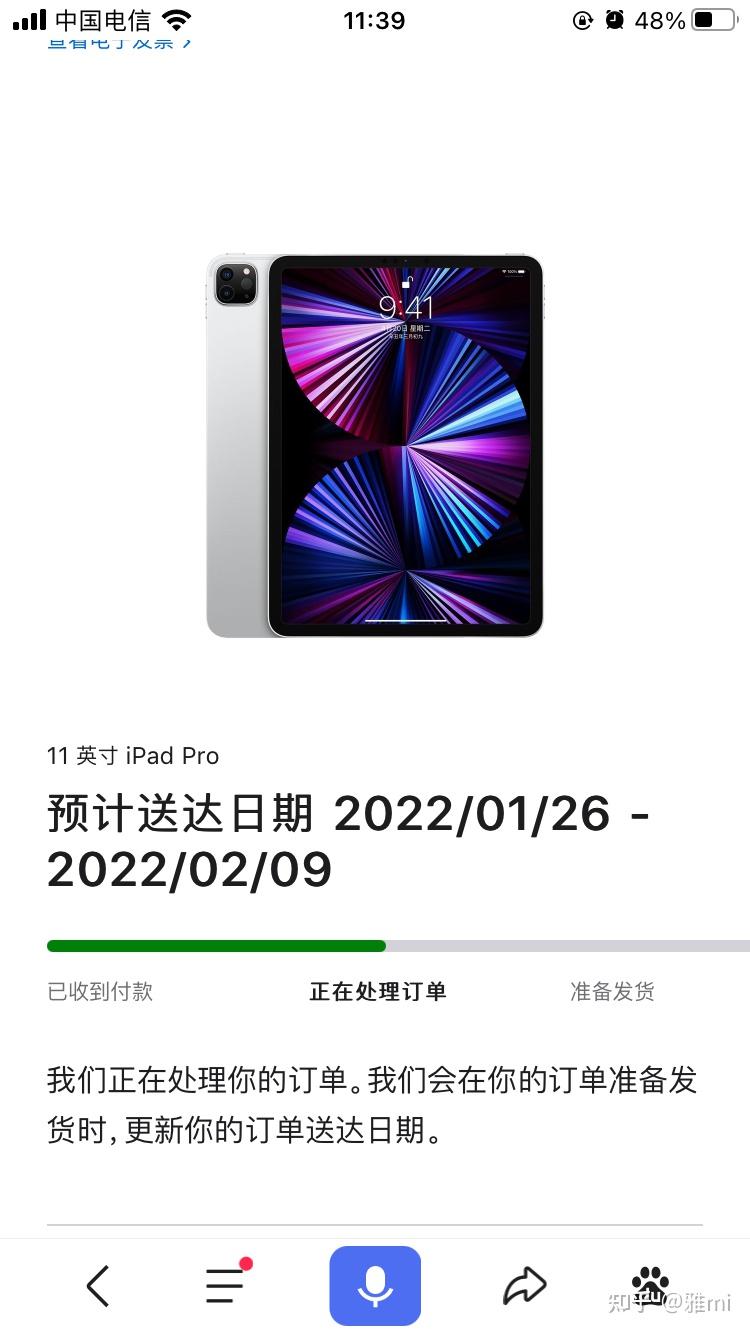
Task: Start voice search with the microphone button
Action: pos(375,1286)
